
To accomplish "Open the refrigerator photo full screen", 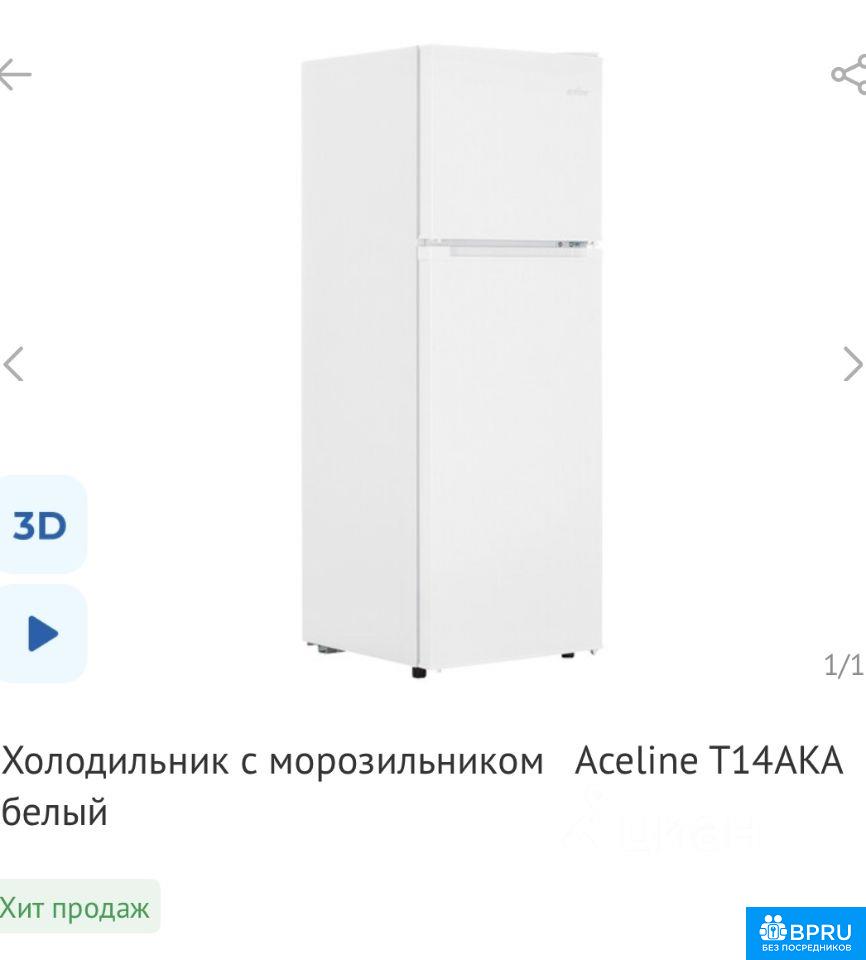I will (452, 360).
